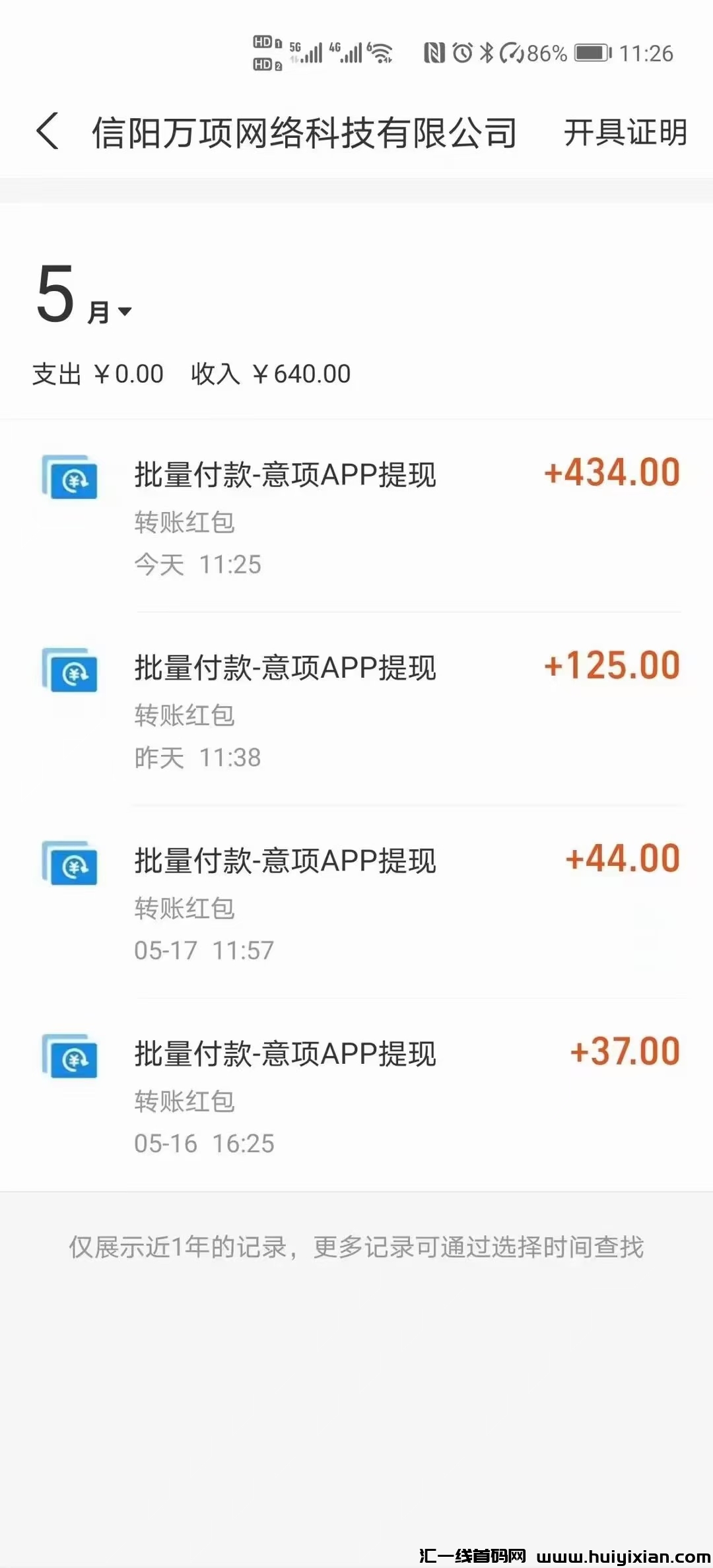Tap the 收入 ¥640.00 summary label

[271, 374]
